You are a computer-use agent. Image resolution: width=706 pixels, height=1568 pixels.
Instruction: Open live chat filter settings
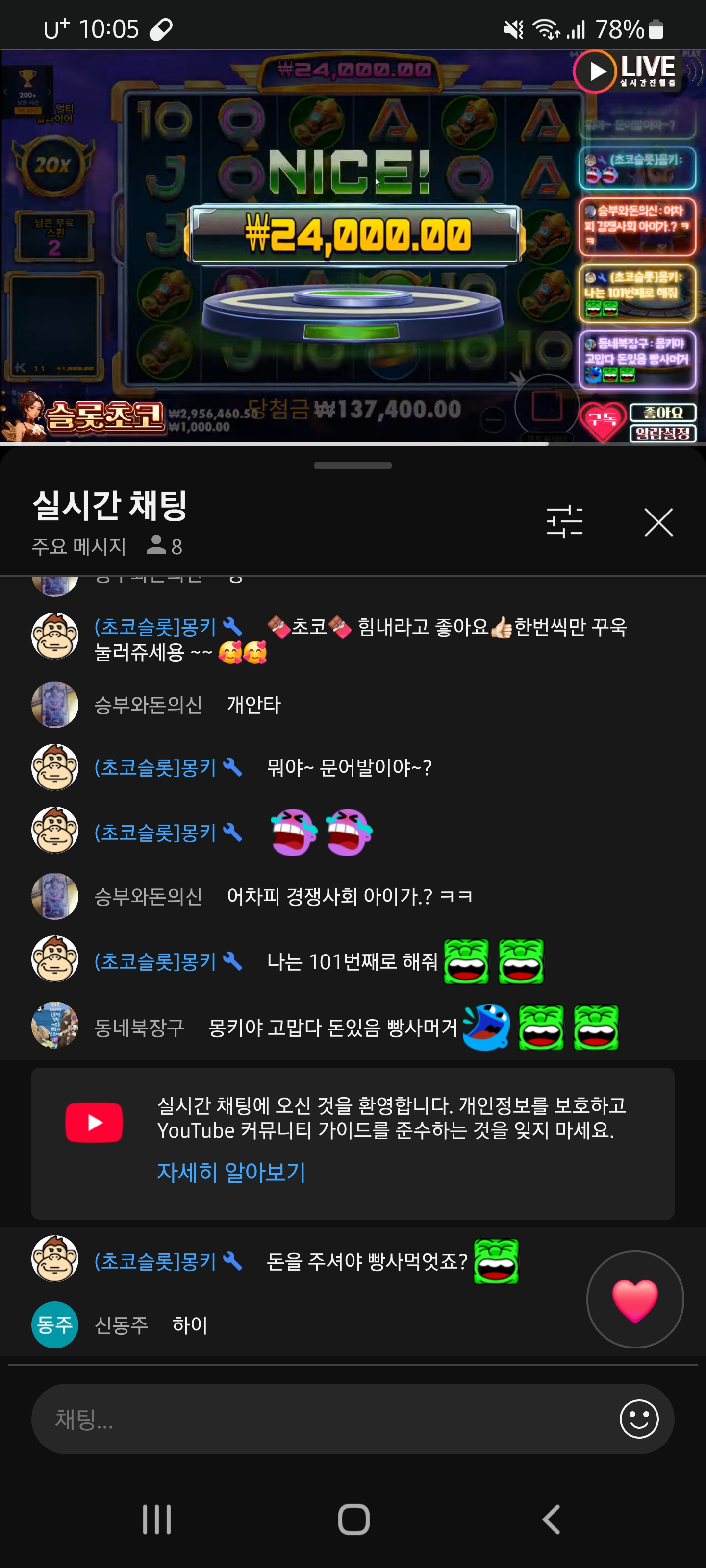(564, 522)
